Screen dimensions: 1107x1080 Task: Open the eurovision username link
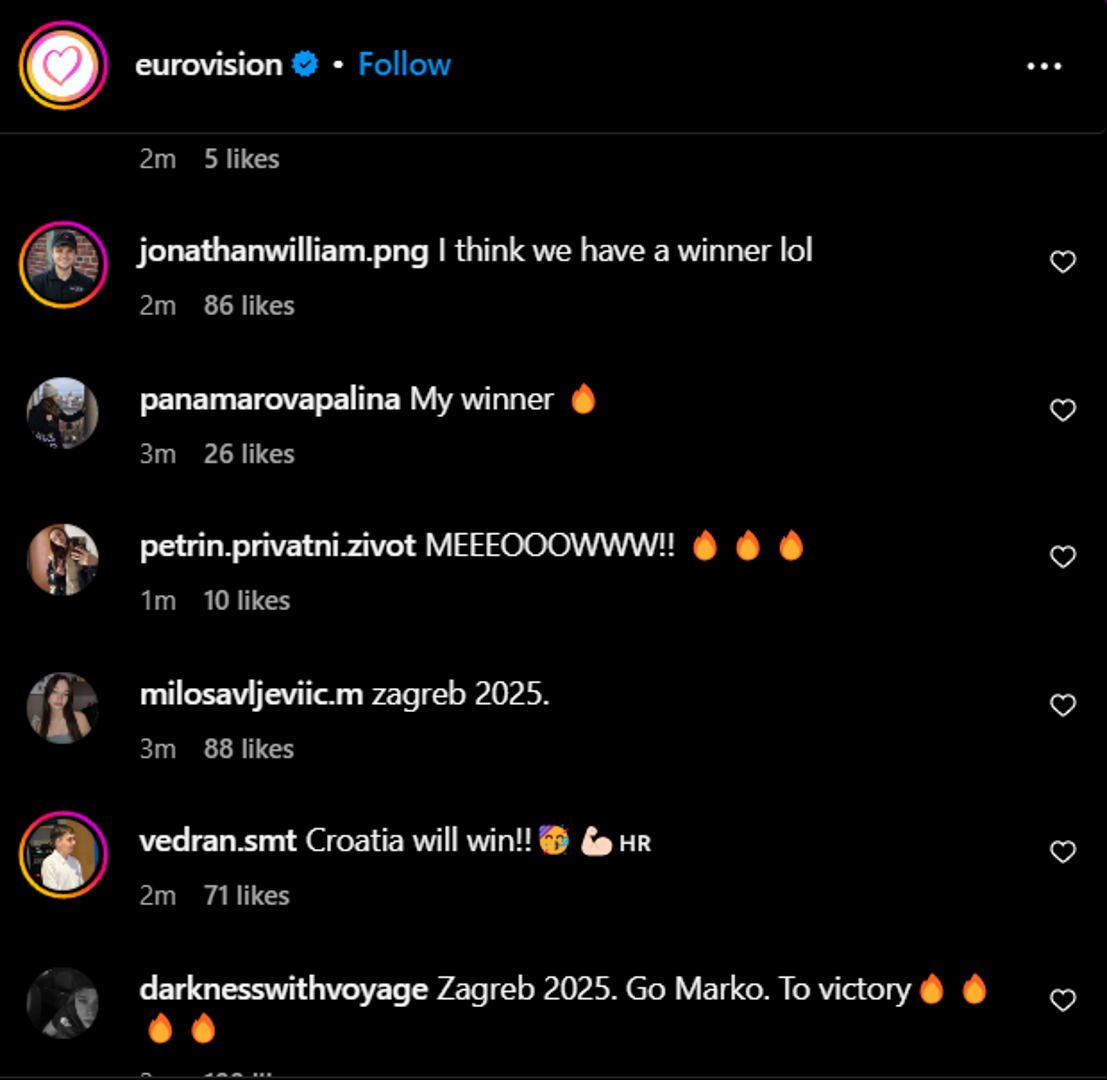209,65
